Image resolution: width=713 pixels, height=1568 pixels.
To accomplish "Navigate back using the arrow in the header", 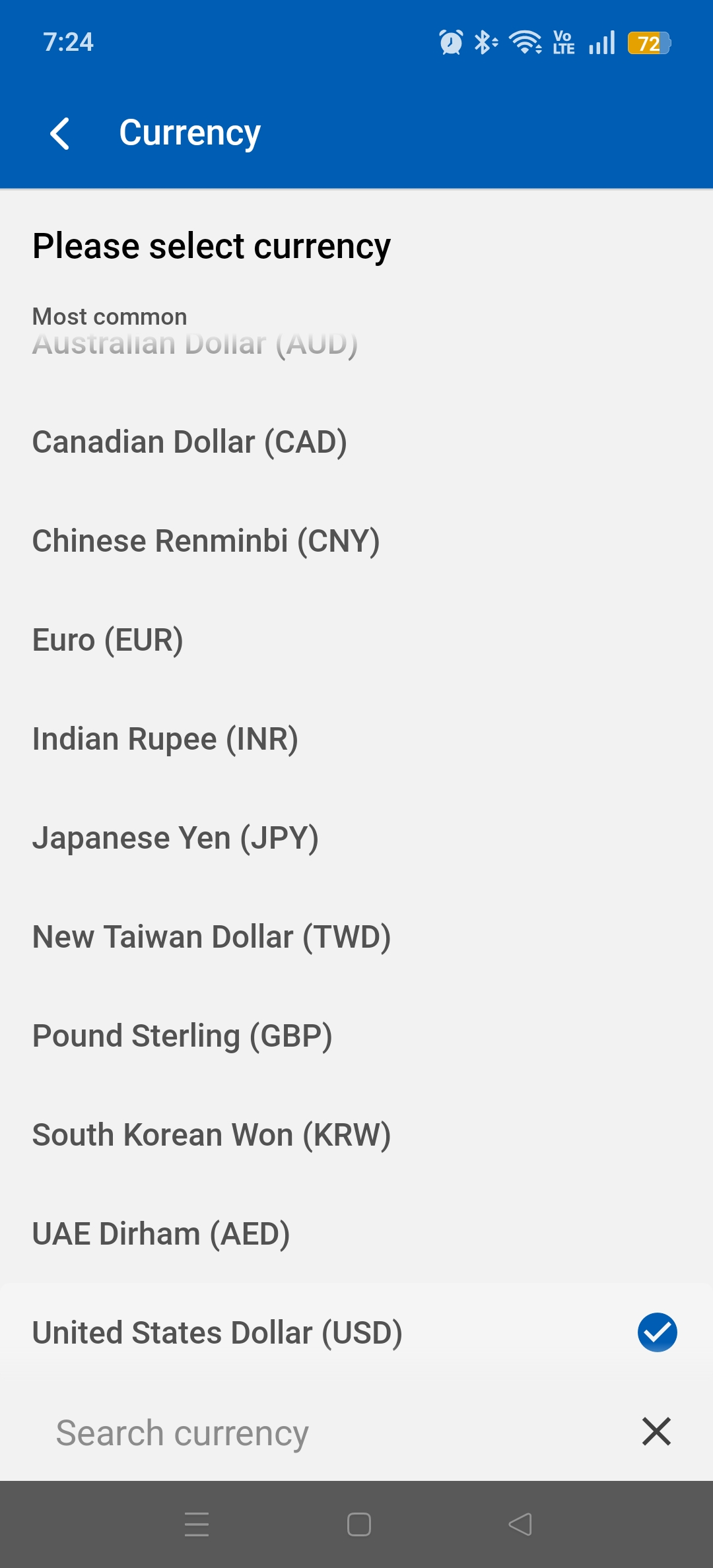I will point(60,134).
